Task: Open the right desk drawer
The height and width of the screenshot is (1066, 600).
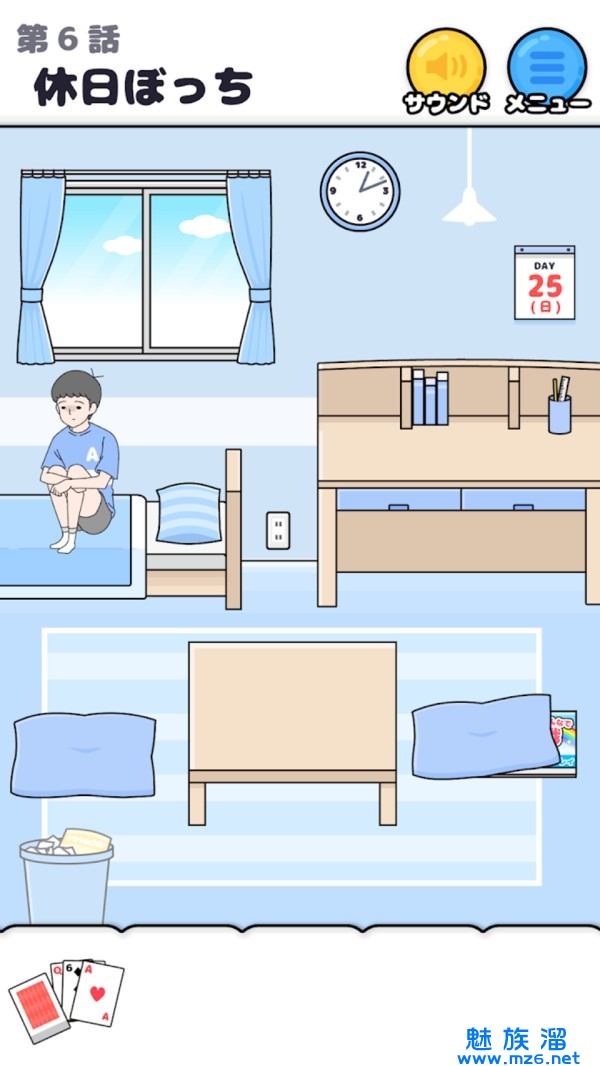Action: click(x=523, y=500)
